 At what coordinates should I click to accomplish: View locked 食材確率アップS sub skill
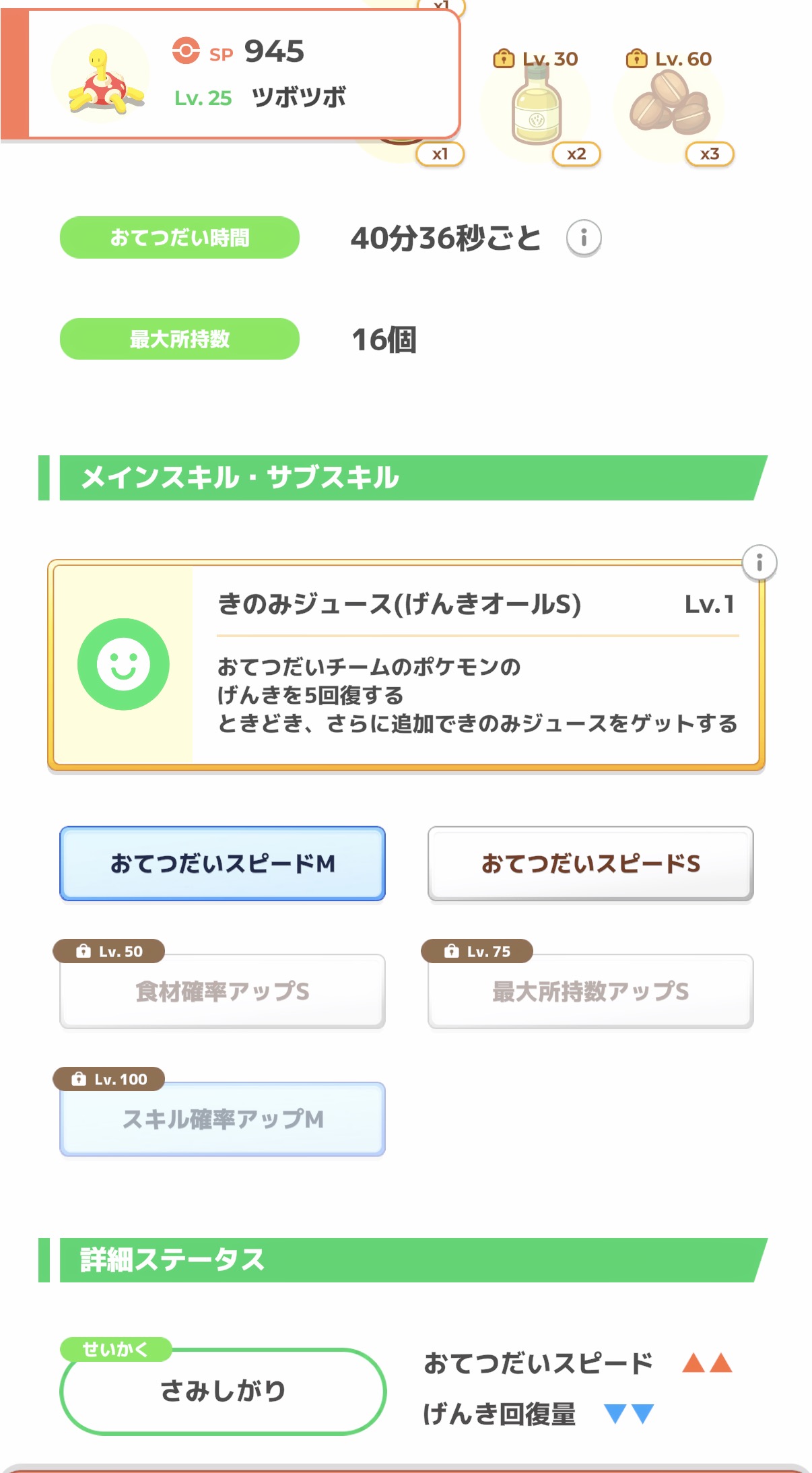pos(222,991)
